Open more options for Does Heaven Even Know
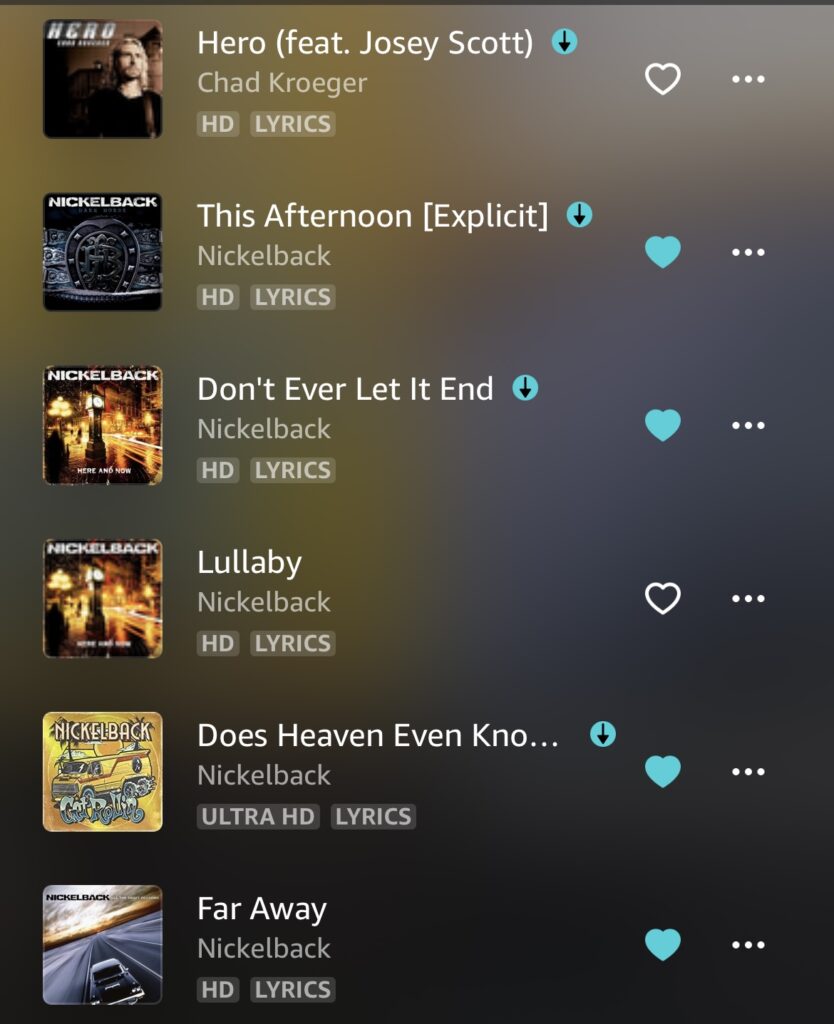The width and height of the screenshot is (834, 1024). [x=748, y=771]
